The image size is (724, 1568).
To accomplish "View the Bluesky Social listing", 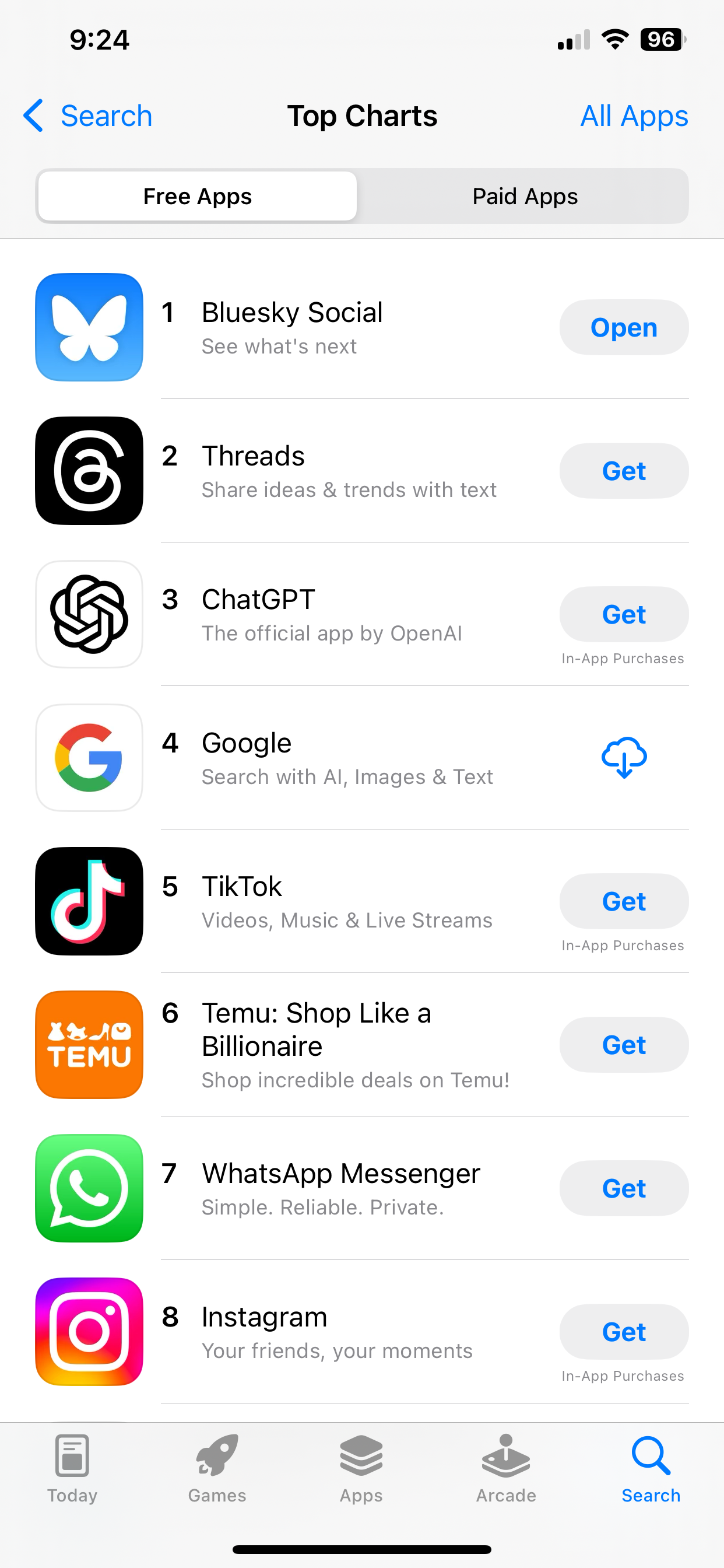I will (292, 327).
